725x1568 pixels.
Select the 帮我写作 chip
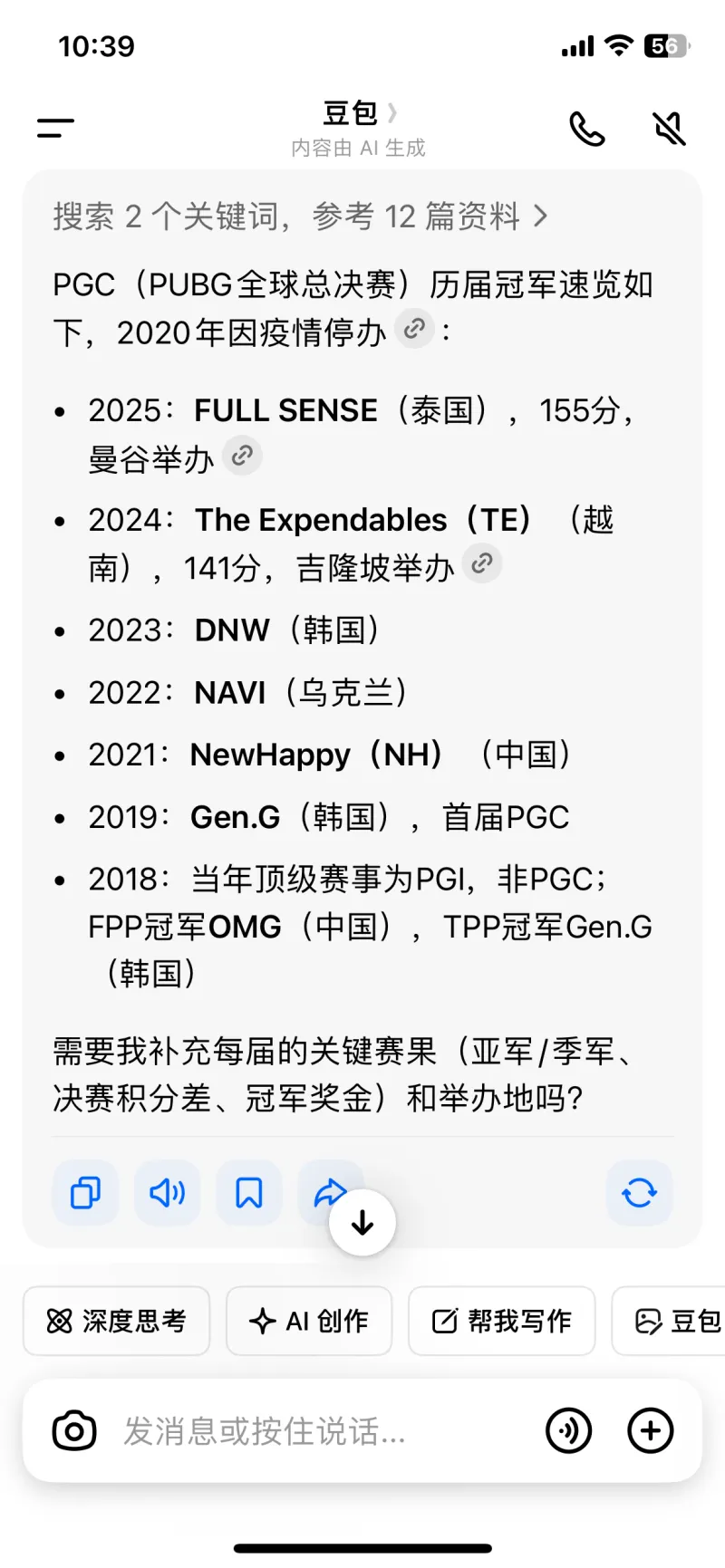pos(501,1322)
